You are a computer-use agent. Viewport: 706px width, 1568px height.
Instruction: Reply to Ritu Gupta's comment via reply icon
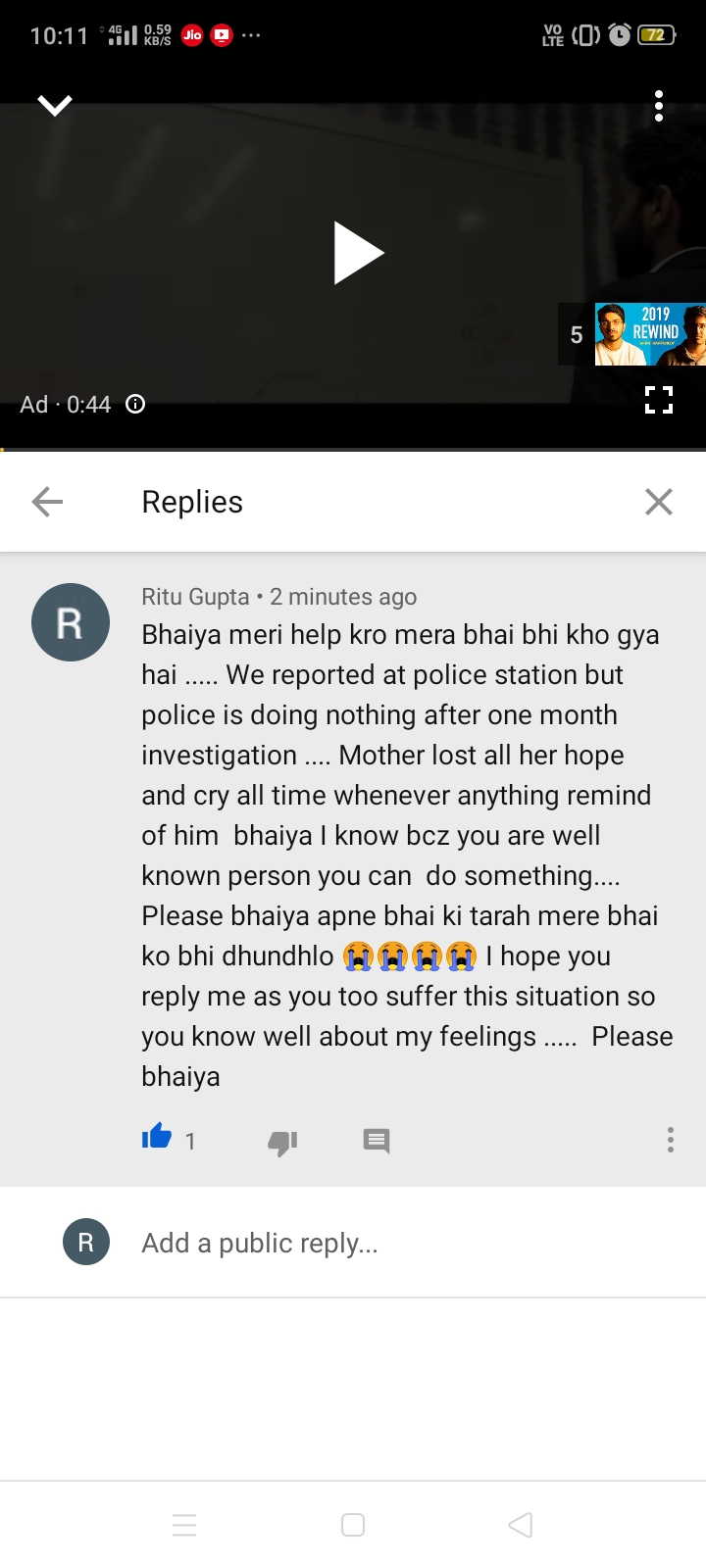click(x=377, y=1141)
